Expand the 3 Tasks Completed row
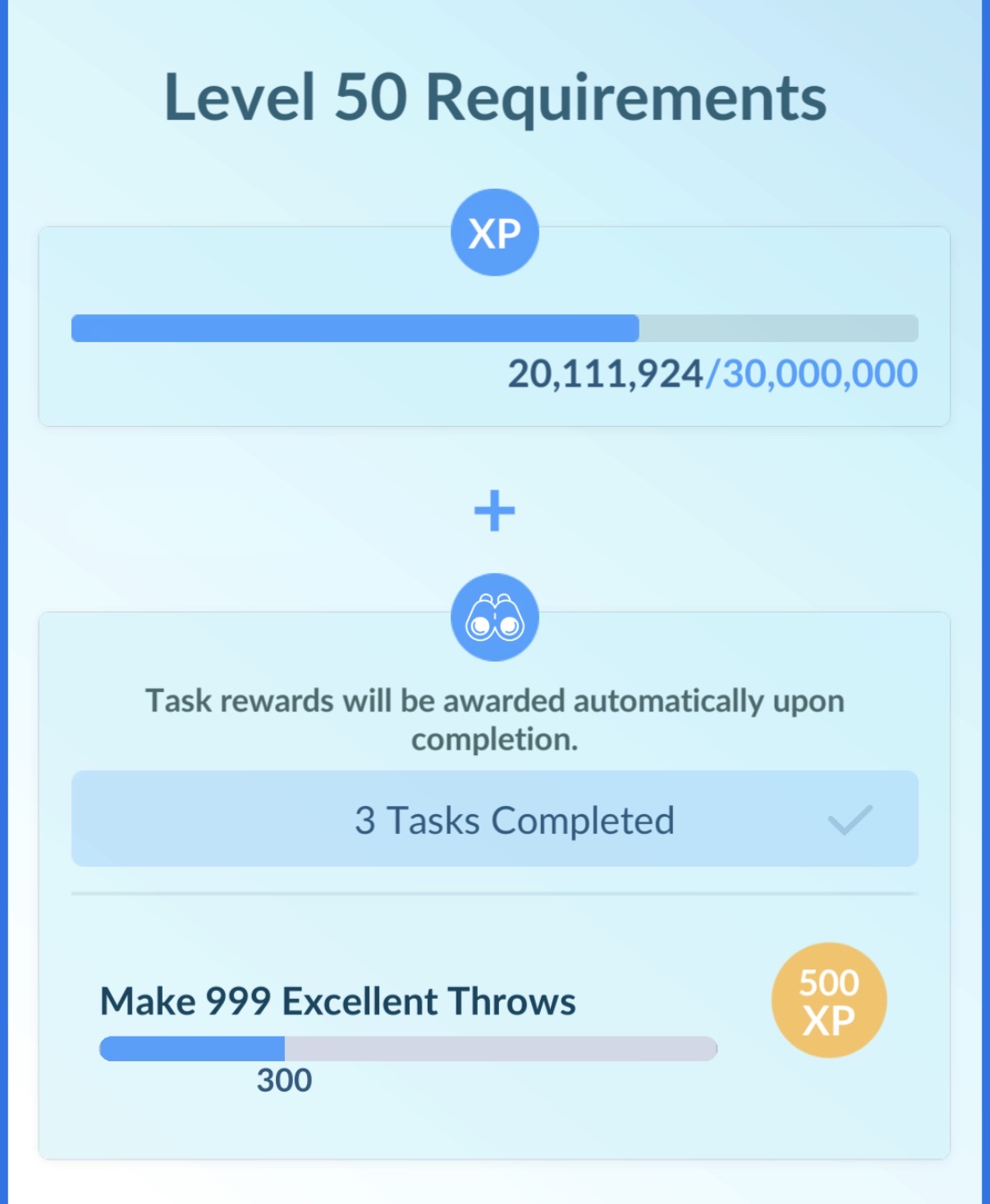Screen dimensions: 990x1204 [x=494, y=819]
